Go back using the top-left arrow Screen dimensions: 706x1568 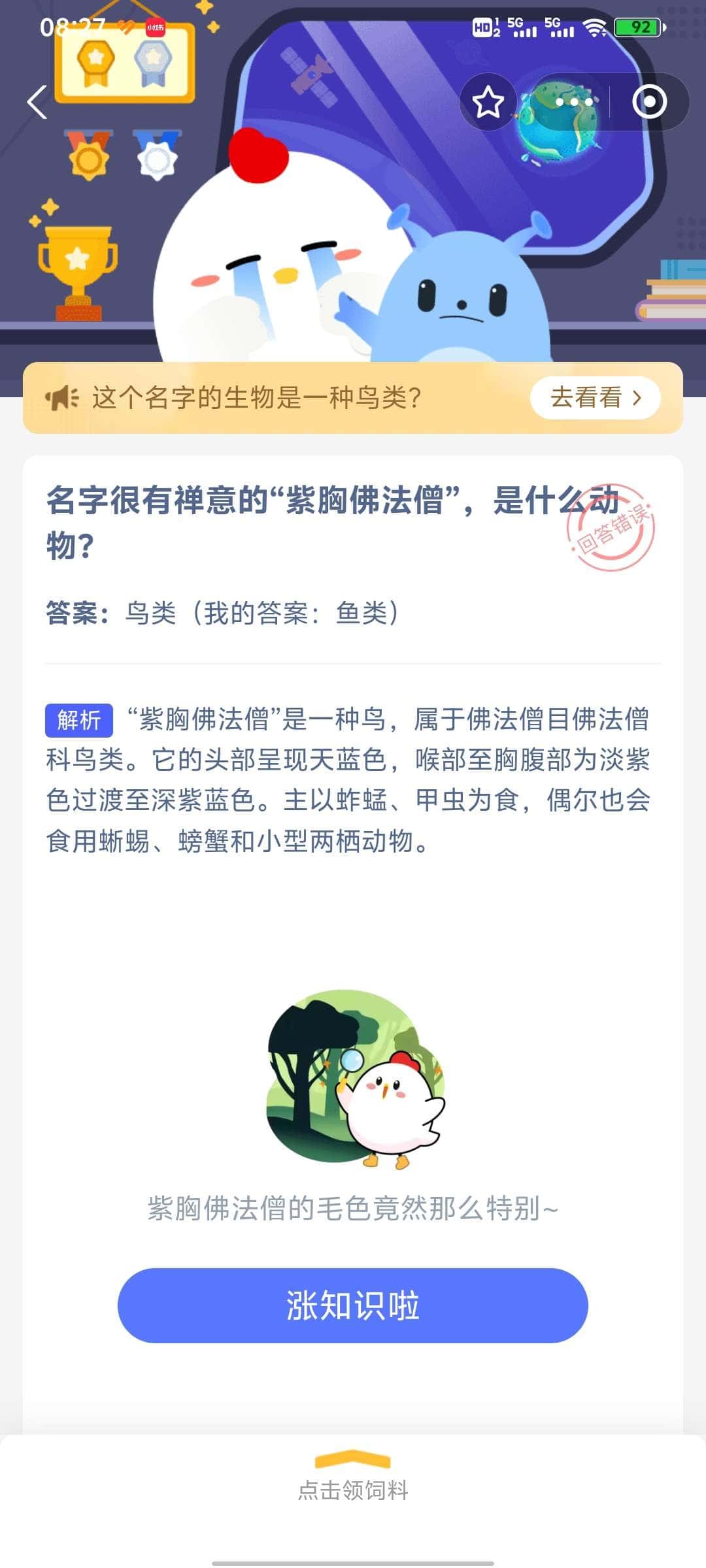tap(37, 102)
